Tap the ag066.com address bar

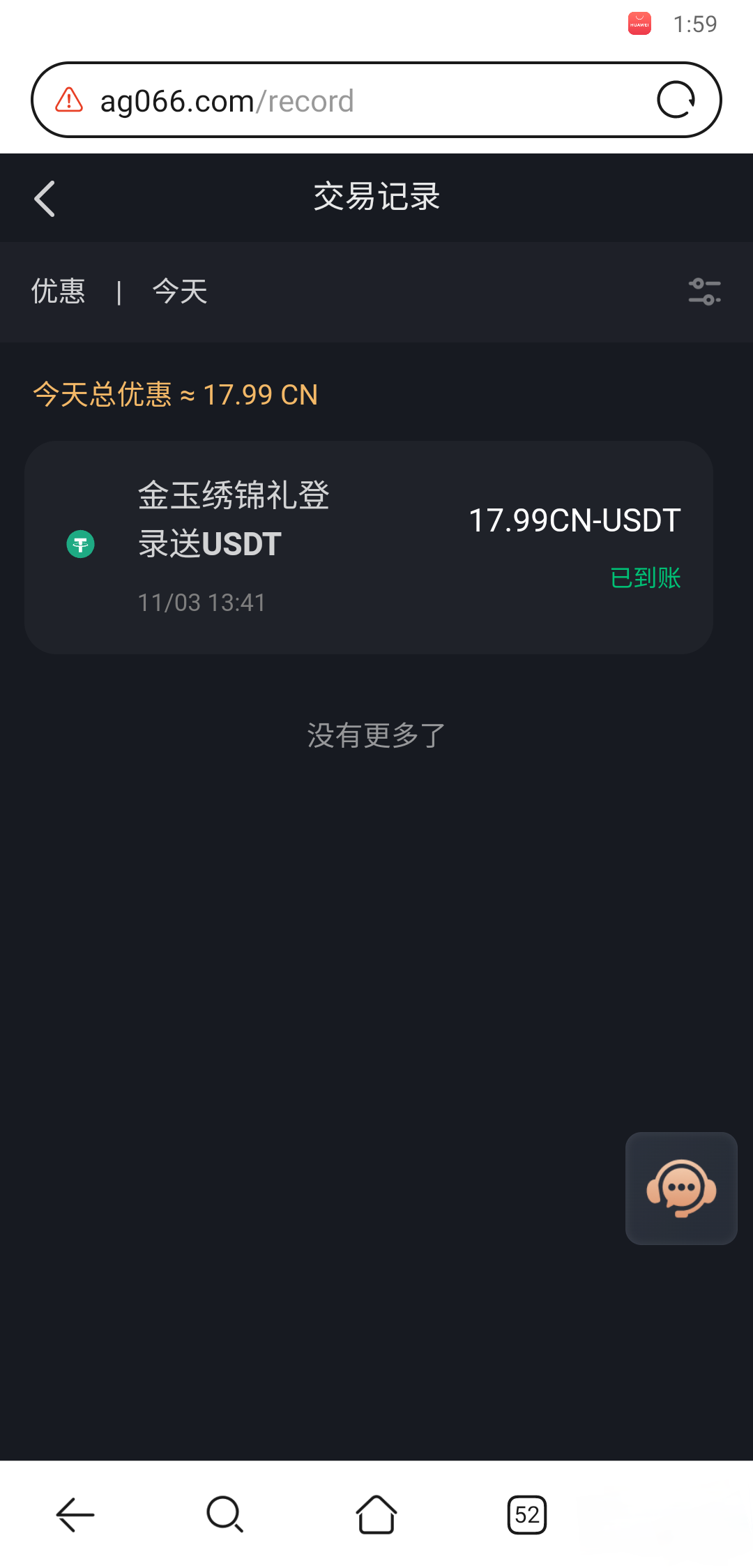coord(349,101)
